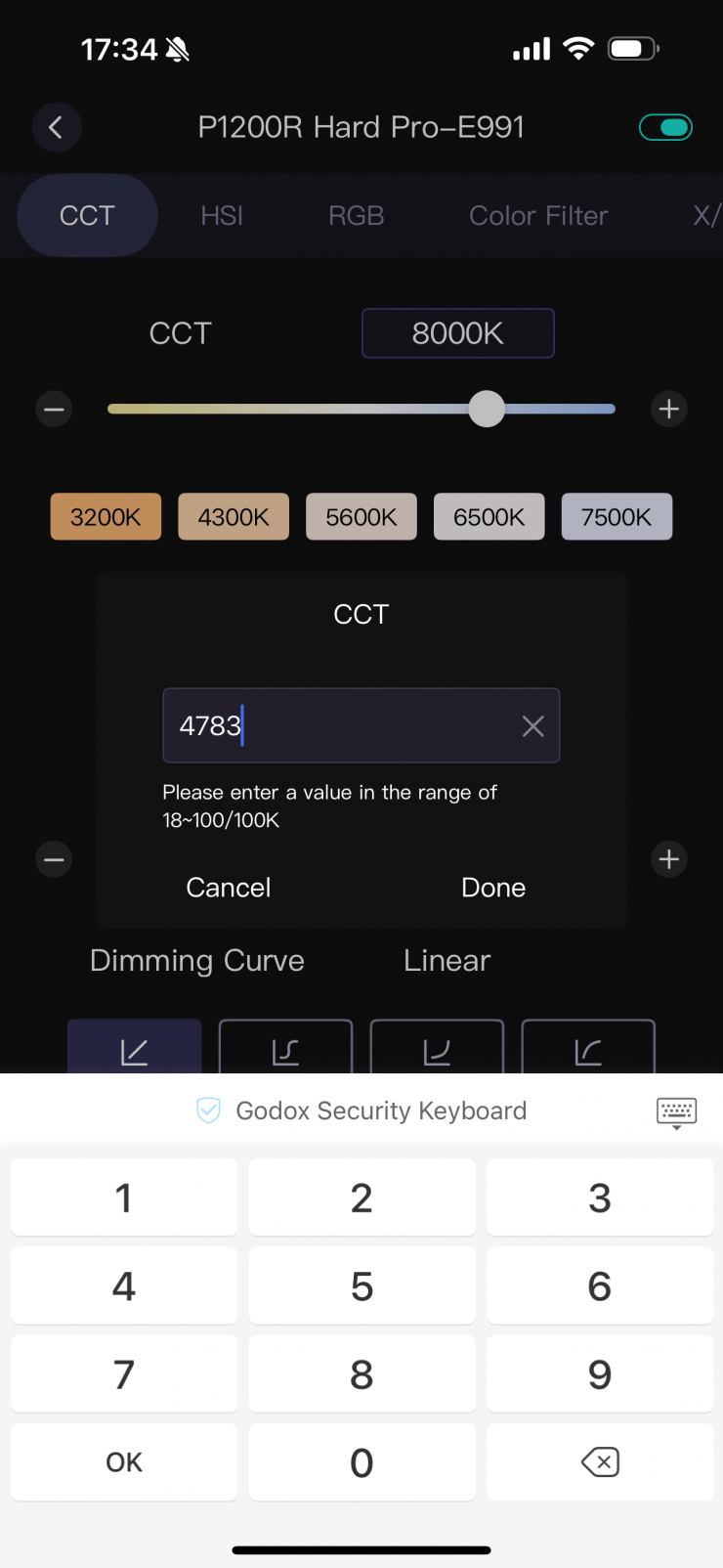Delete last digit with backspace key
The height and width of the screenshot is (1568, 723).
[x=600, y=1462]
